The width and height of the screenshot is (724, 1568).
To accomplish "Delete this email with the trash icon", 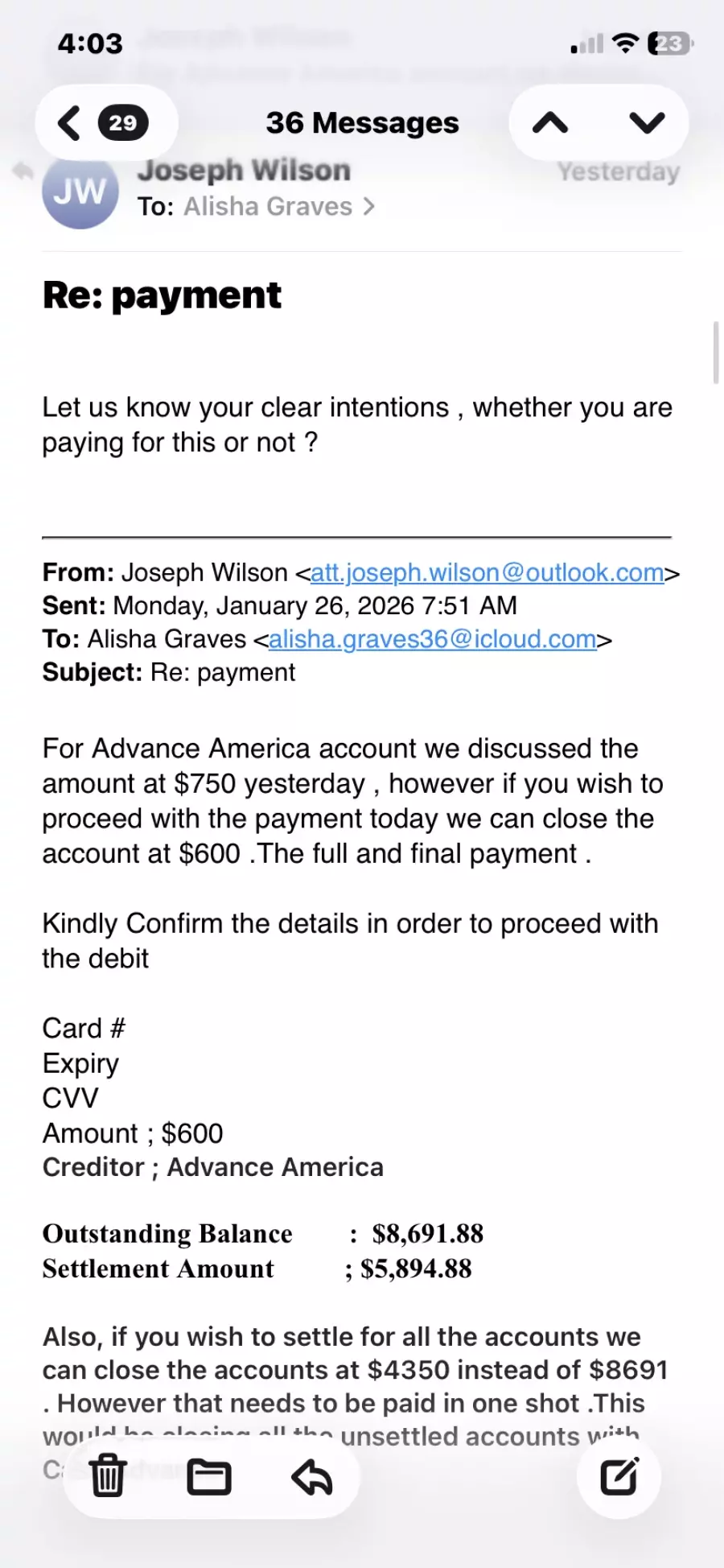I will point(108,1475).
